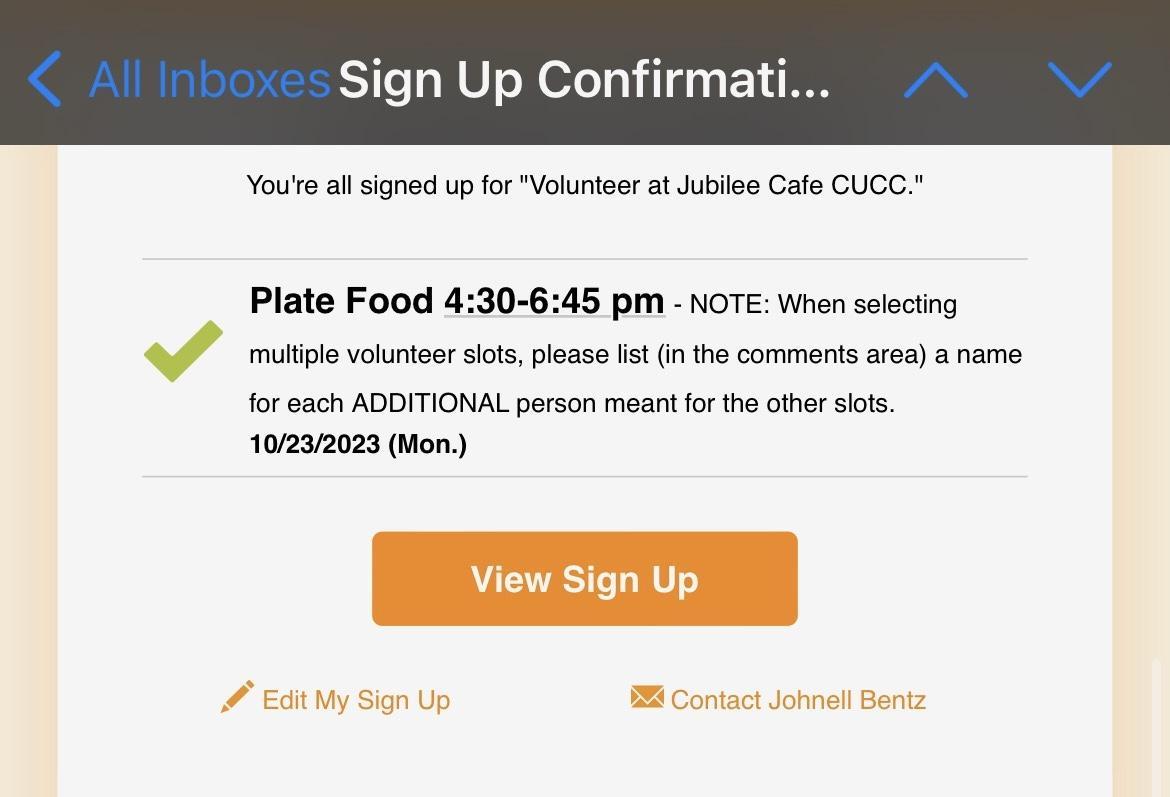Screen dimensions: 1170x797
Task: Tap the underlined 4:30-6:45 pm time
Action: (554, 301)
